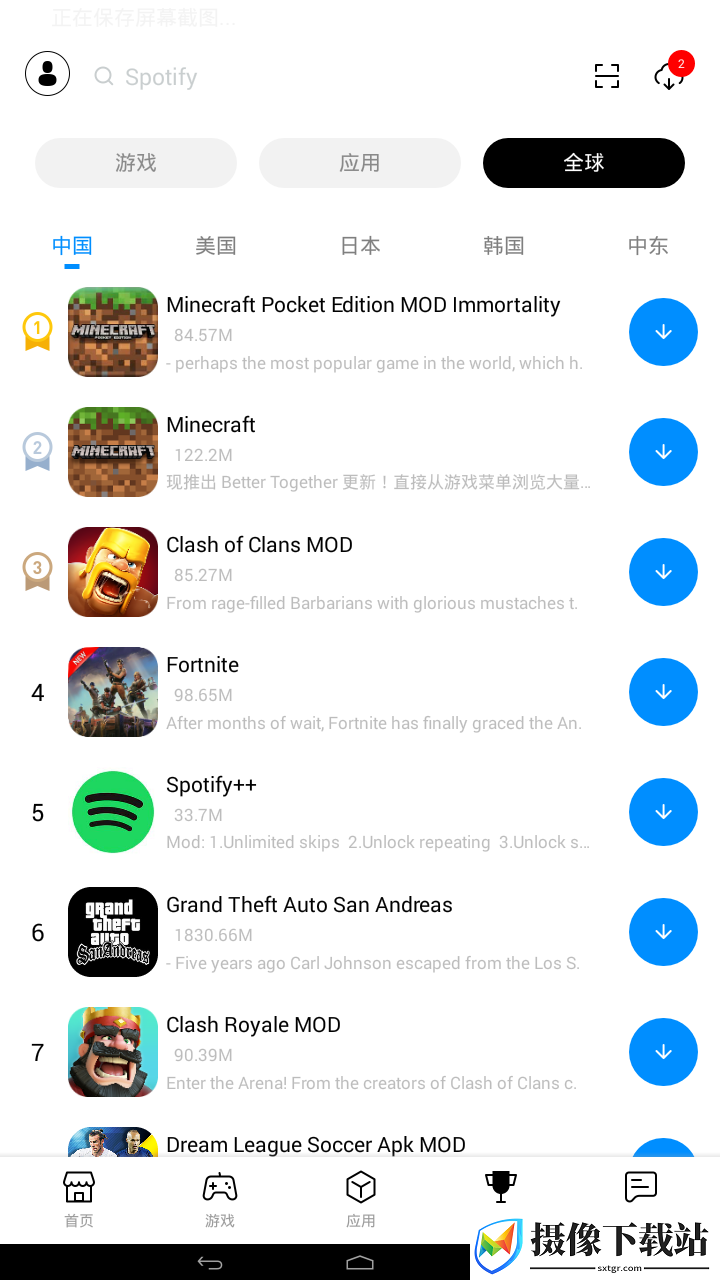Switch to the 韩国 region tab
The height and width of the screenshot is (1280, 720).
pyautogui.click(x=504, y=246)
